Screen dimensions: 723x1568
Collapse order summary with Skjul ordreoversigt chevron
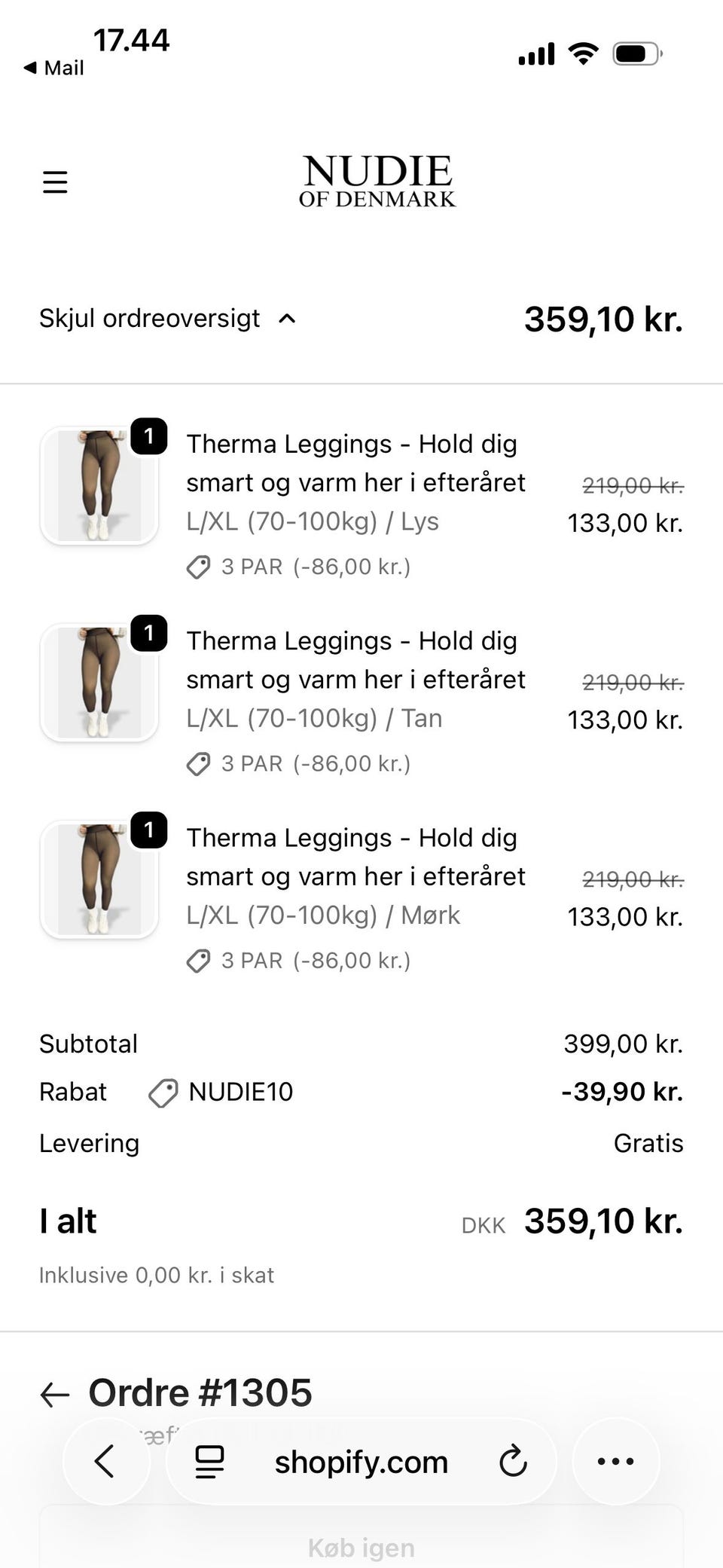[x=287, y=319]
